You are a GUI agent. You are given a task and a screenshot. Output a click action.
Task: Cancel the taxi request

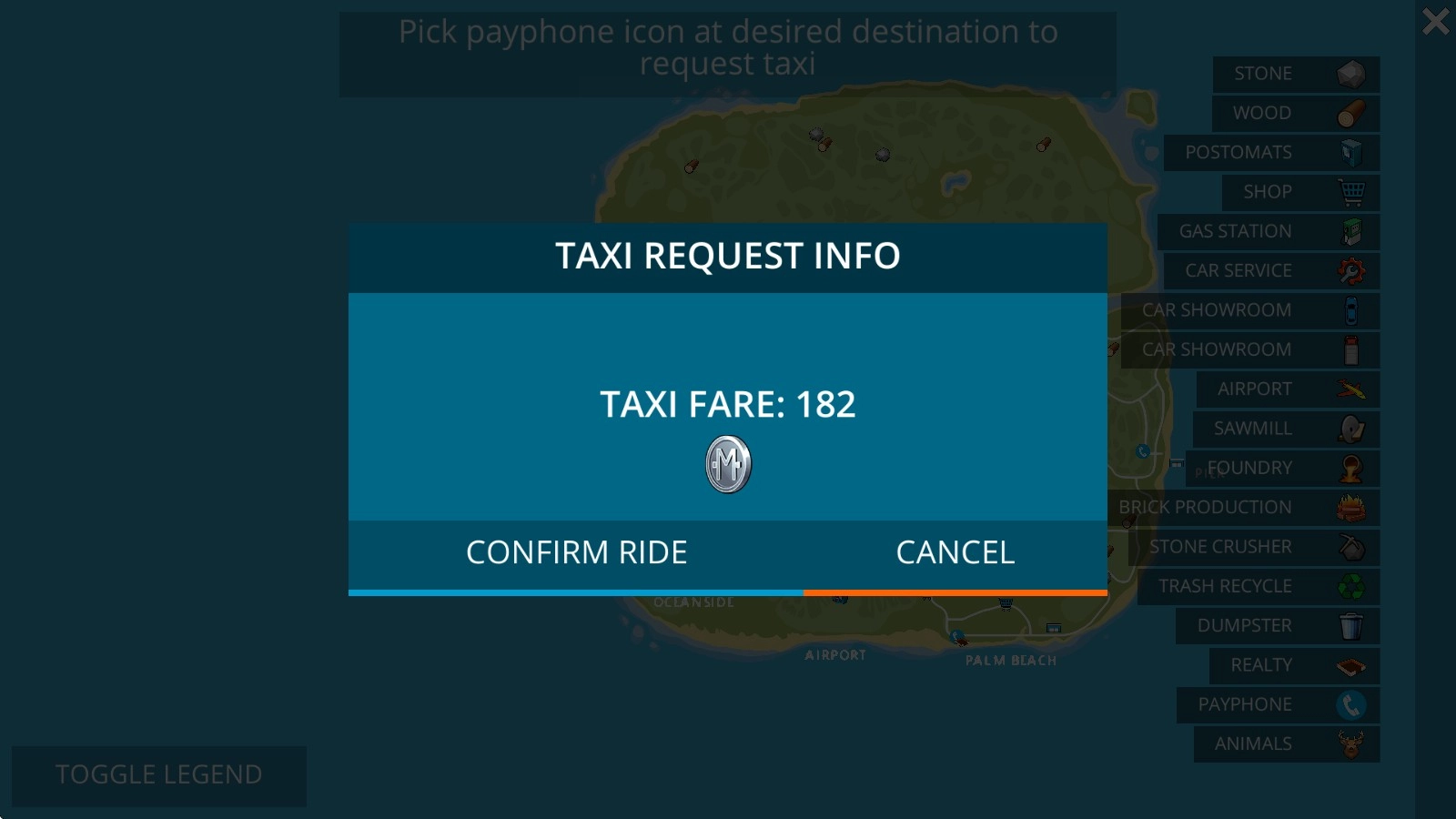(x=955, y=553)
